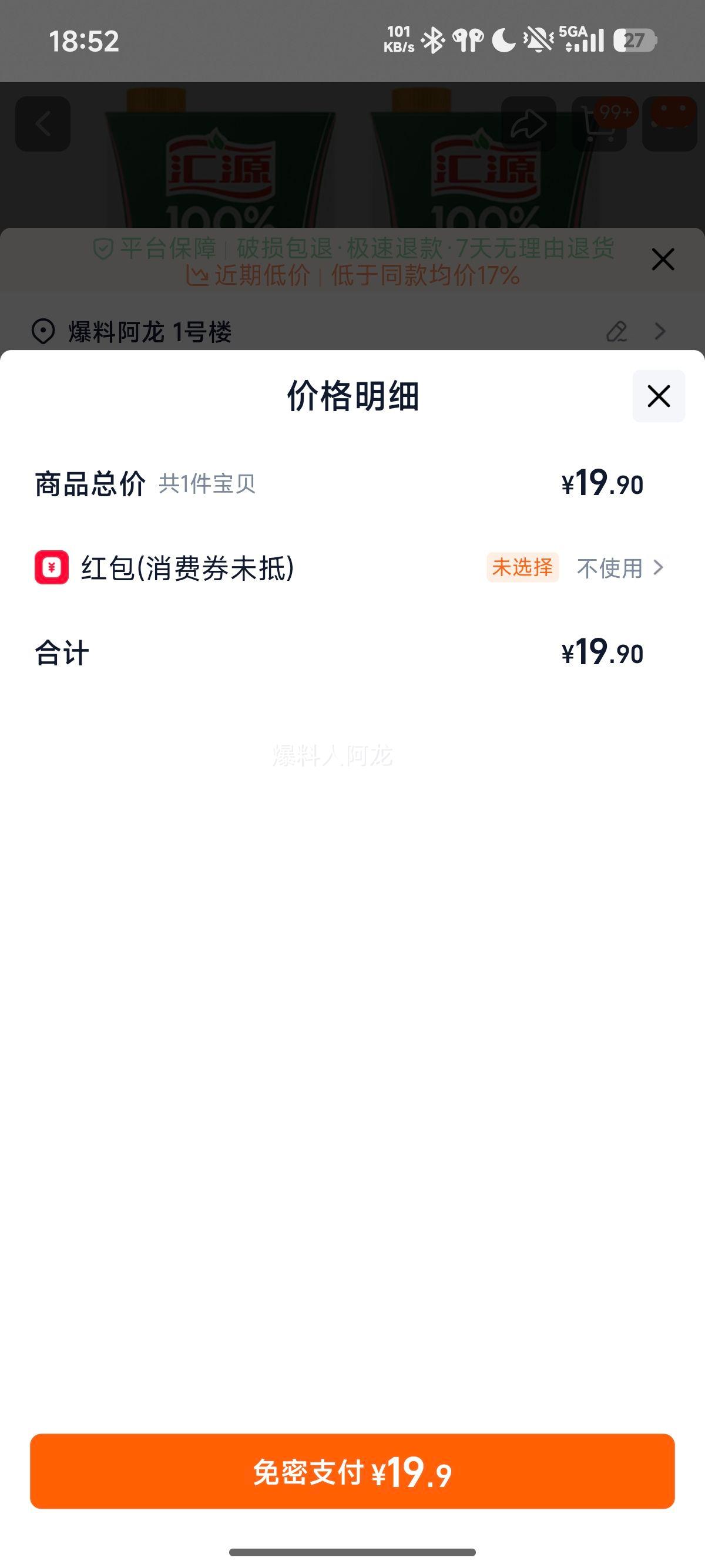Tap the platform guarantee shield icon
Image resolution: width=705 pixels, height=1568 pixels.
(x=103, y=248)
